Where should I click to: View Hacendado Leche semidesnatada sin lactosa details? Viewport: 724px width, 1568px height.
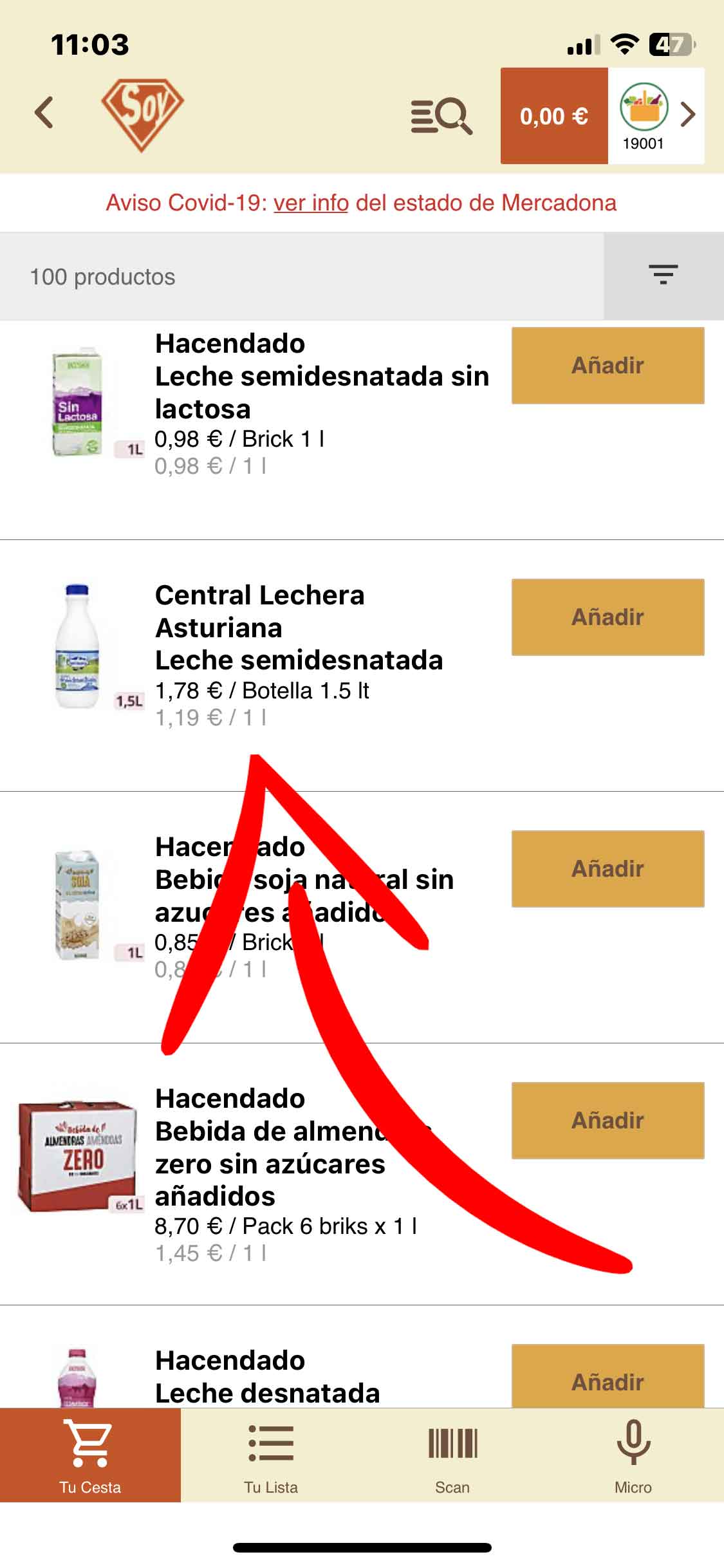pos(322,377)
